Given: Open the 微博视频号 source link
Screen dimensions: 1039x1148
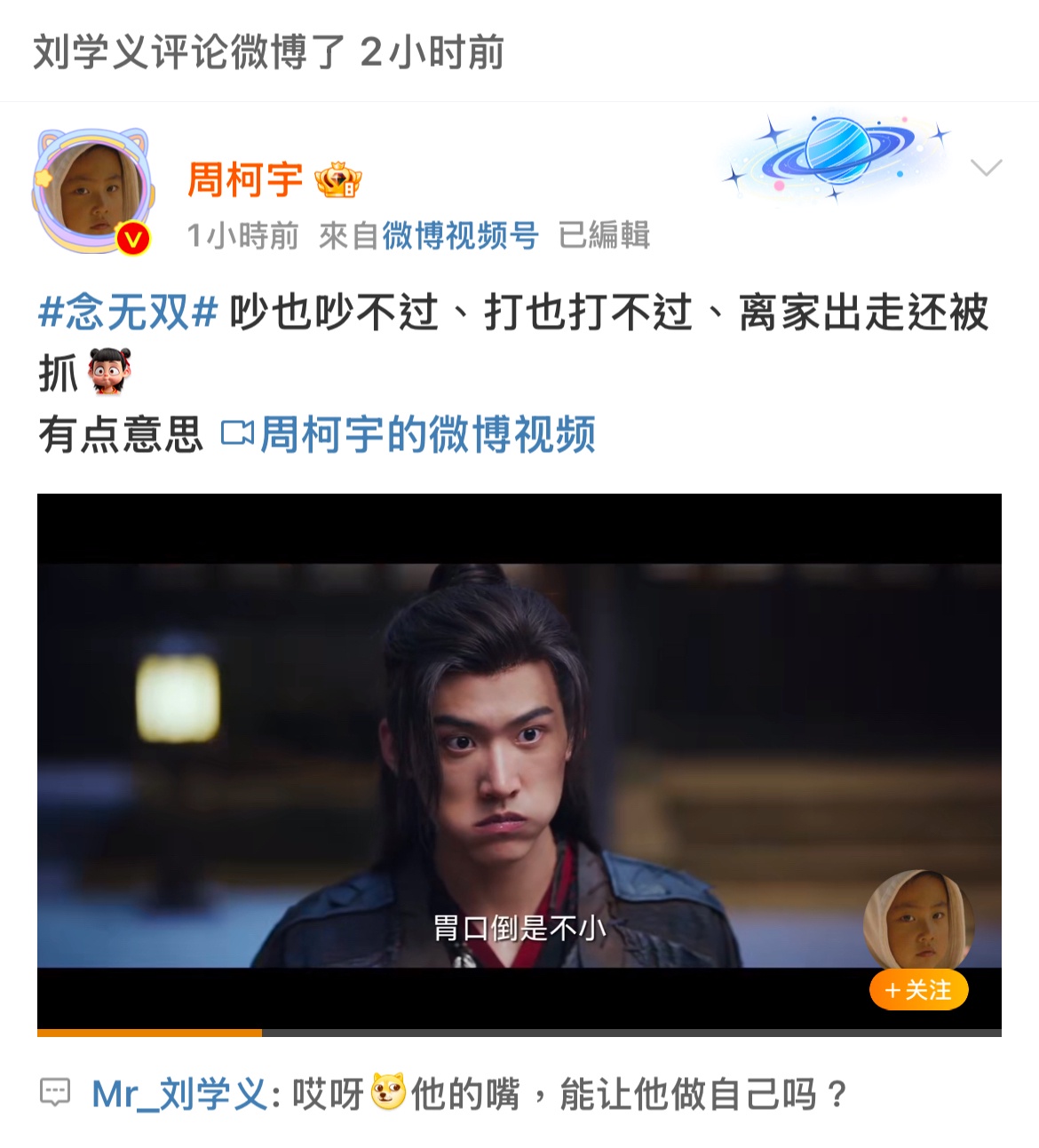Looking at the screenshot, I should [460, 236].
